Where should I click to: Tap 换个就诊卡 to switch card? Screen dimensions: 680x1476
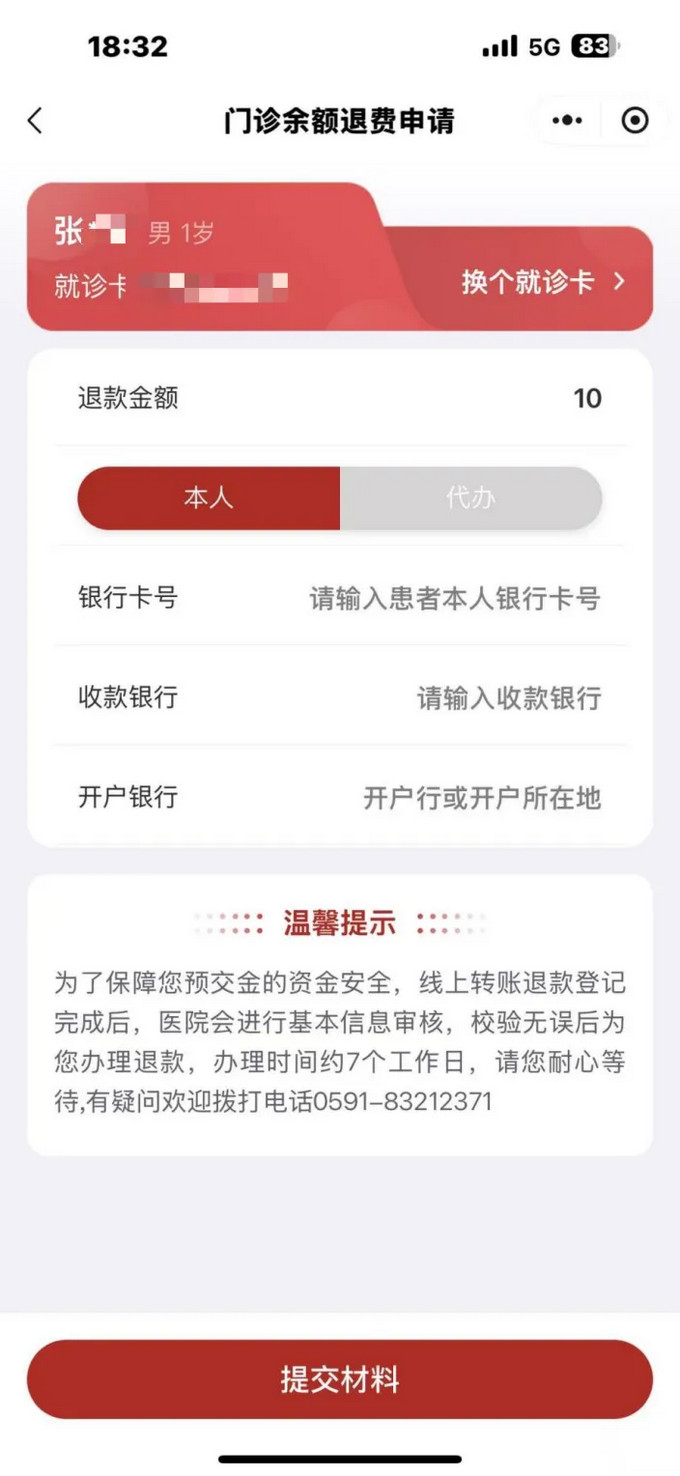pyautogui.click(x=543, y=282)
